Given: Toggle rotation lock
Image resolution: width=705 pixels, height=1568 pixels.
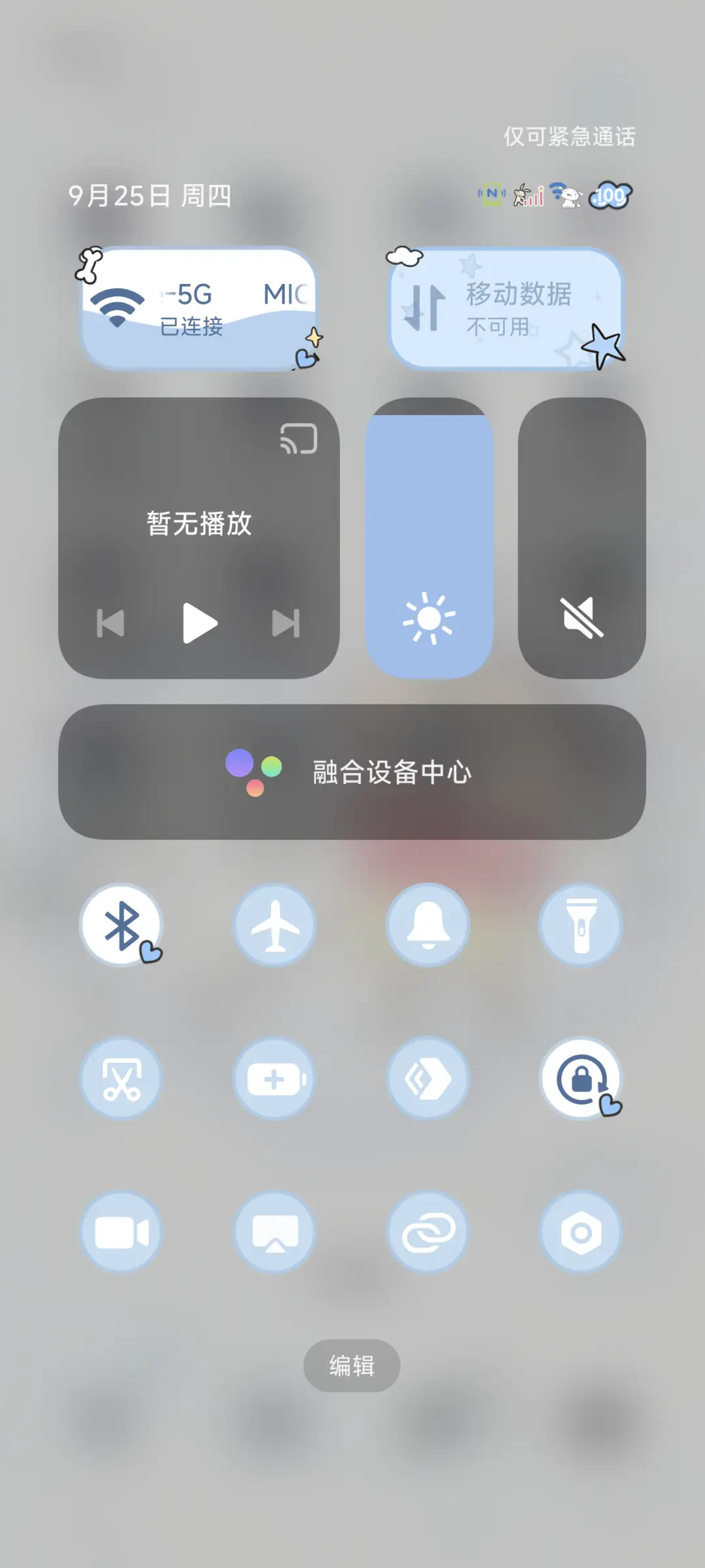Looking at the screenshot, I should point(581,1077).
